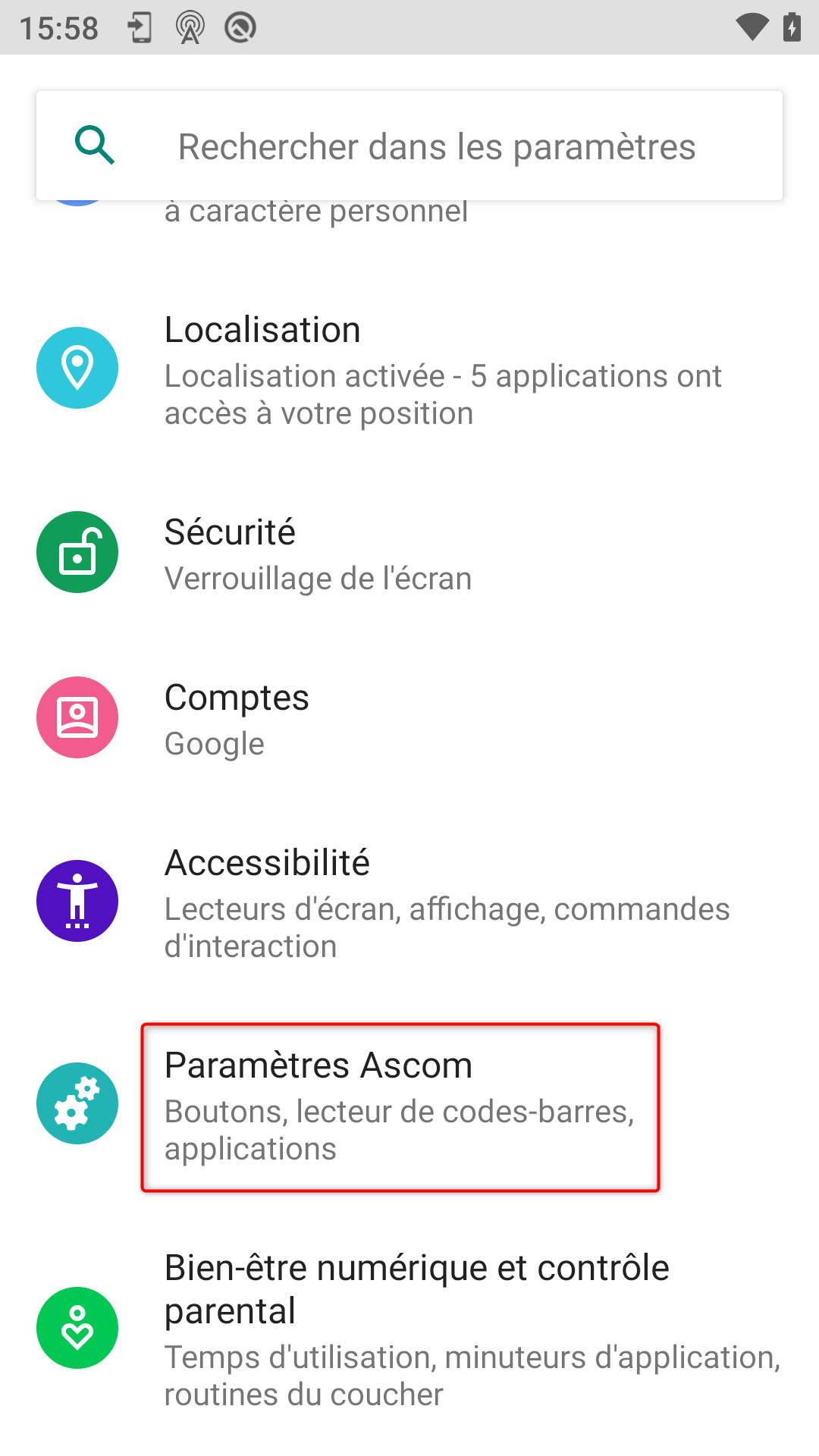Open Accessibilité settings
This screenshot has height=1456, width=819.
tap(409, 902)
